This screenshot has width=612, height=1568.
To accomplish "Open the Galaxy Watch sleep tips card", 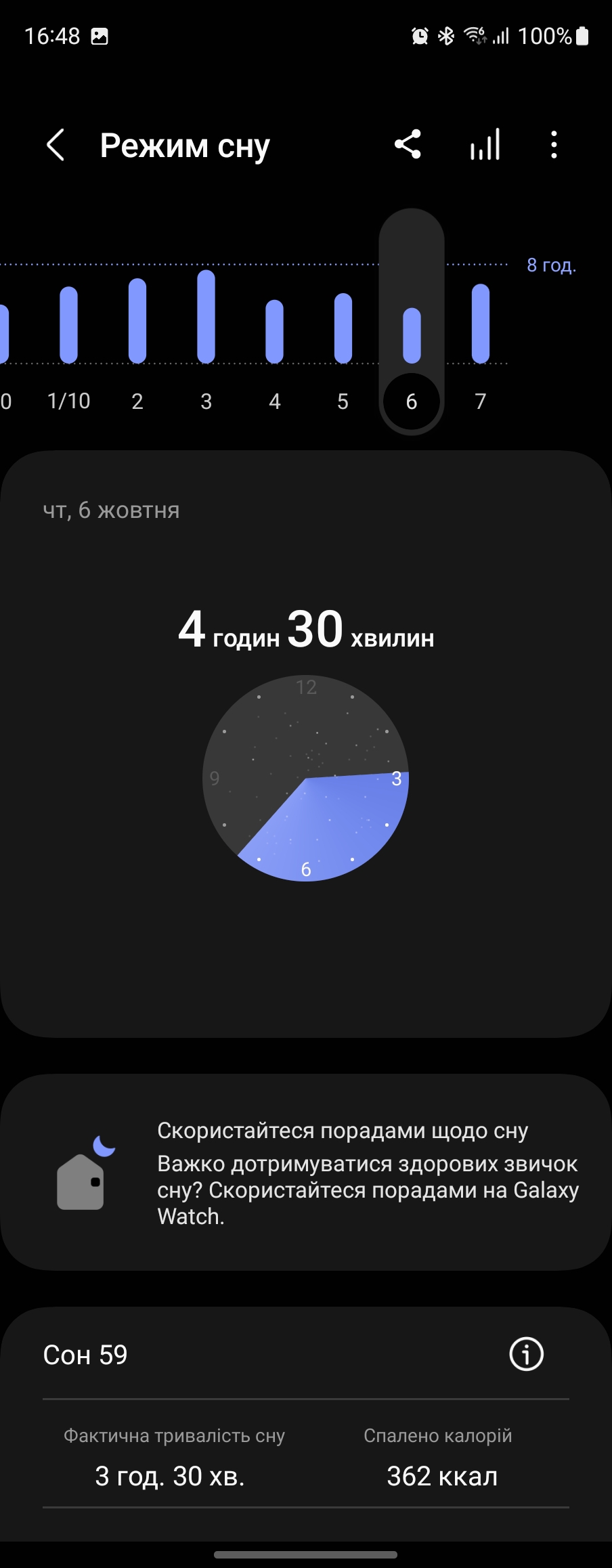I will (x=306, y=1172).
